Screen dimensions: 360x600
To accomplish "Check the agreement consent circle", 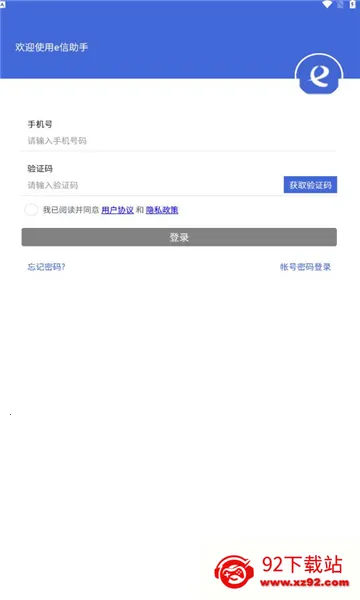I will click(x=31, y=210).
